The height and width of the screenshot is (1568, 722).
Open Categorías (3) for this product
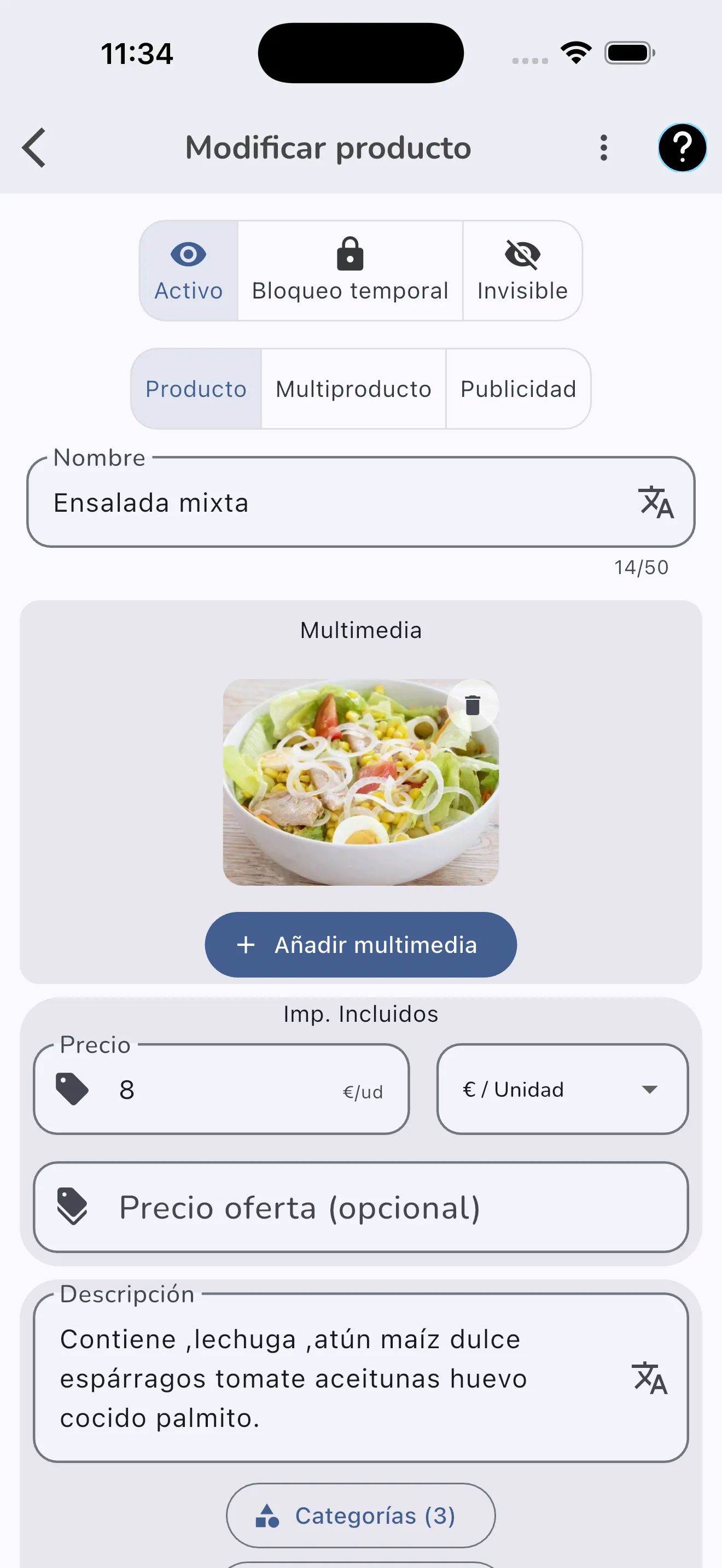click(x=361, y=1516)
